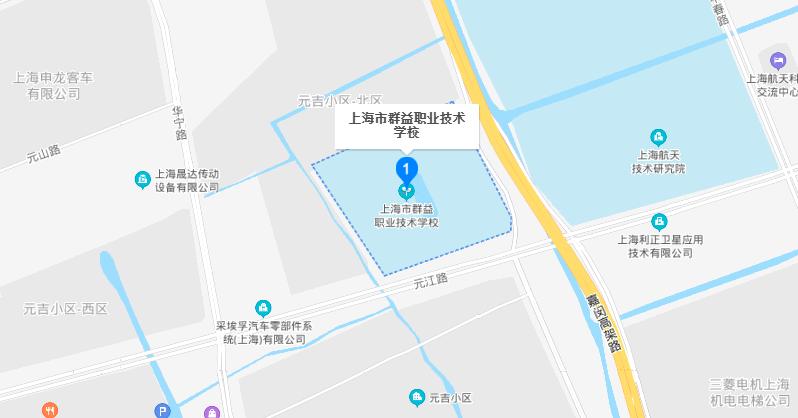
Task: Select the 上海航天技术研究院 map marker
Action: coord(658,137)
